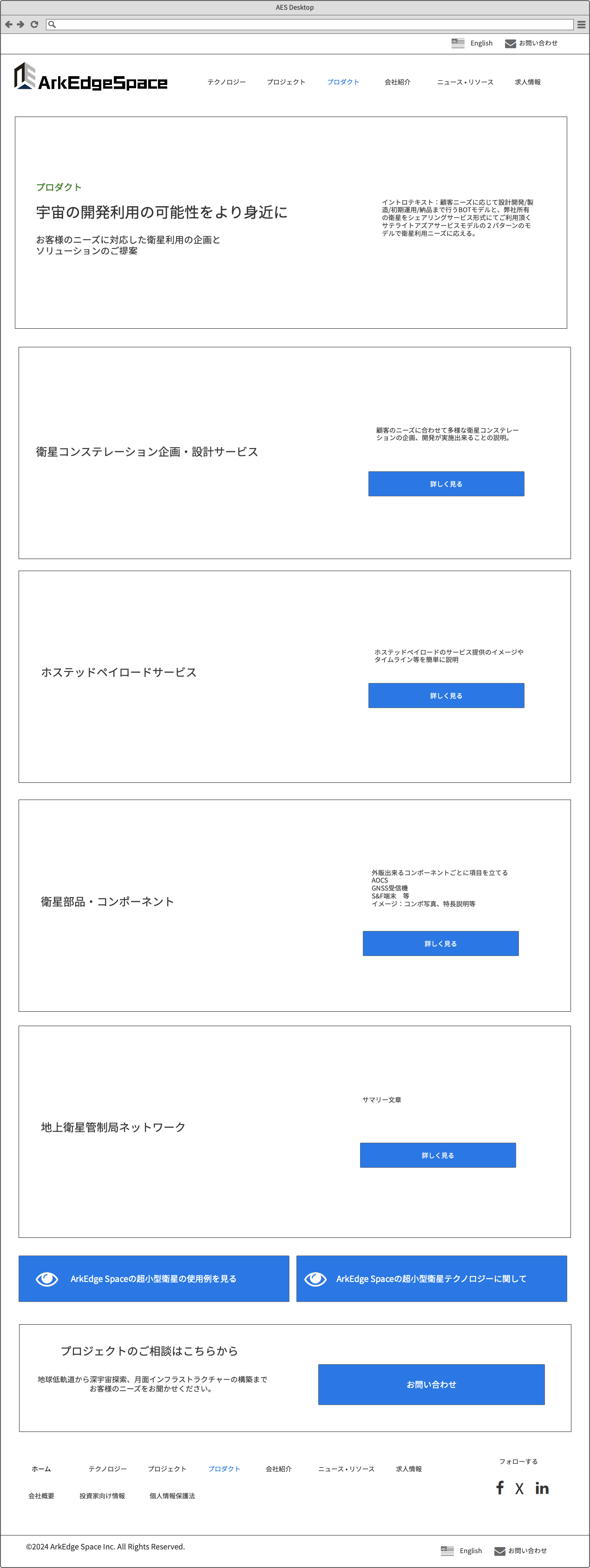Image resolution: width=590 pixels, height=1568 pixels.
Task: Tap the browser back arrow
Action: pyautogui.click(x=8, y=24)
